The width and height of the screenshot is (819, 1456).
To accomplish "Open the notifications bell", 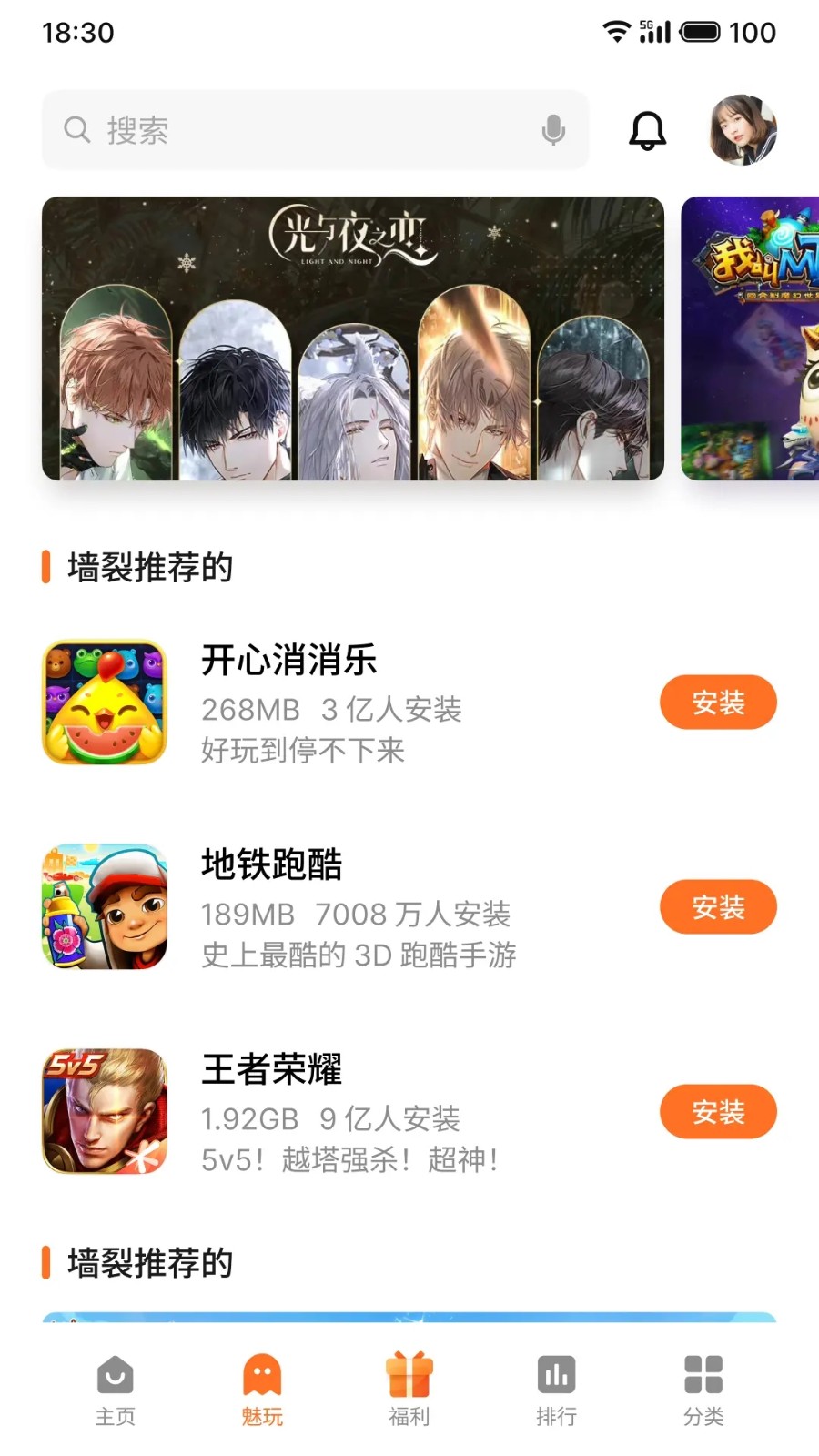I will [648, 130].
